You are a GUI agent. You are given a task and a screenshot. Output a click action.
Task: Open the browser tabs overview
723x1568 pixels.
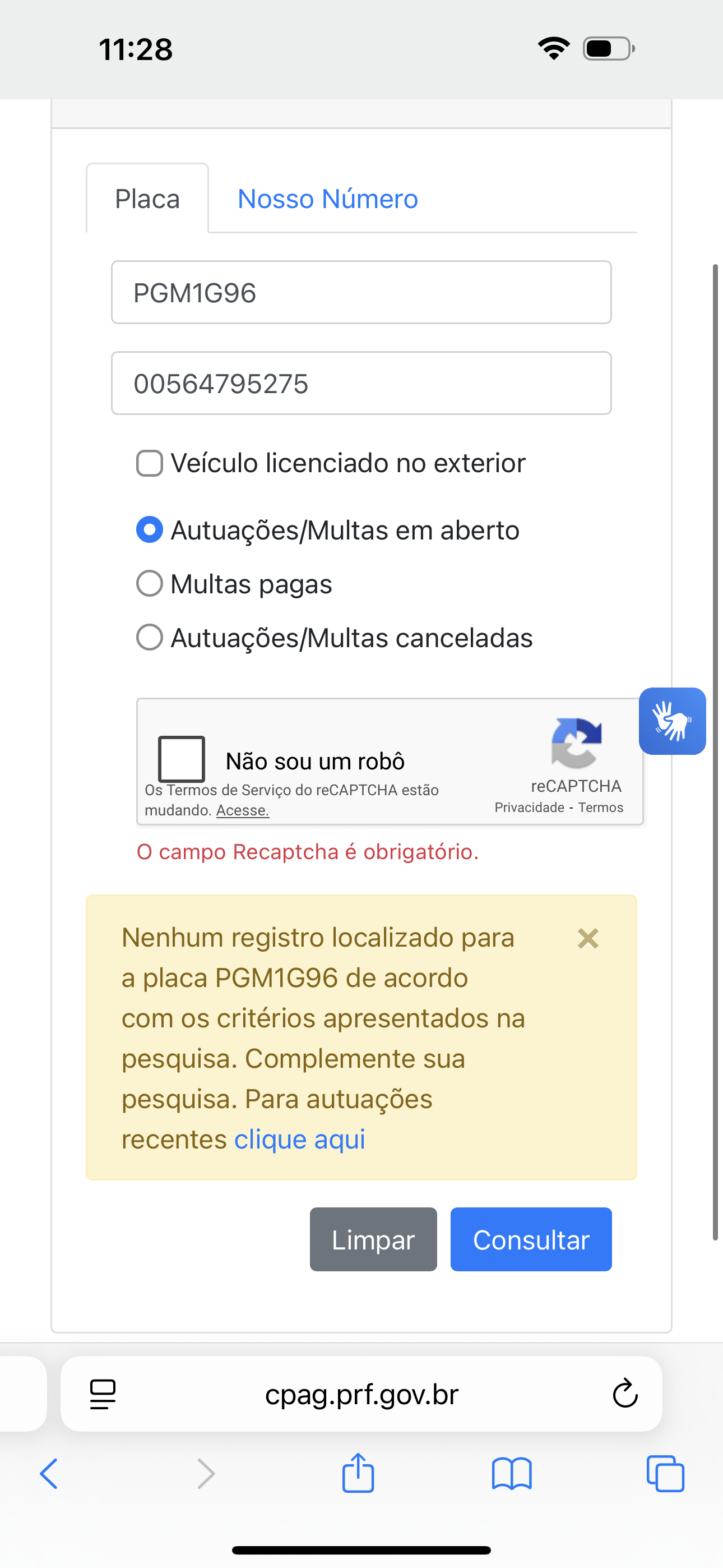tap(665, 1474)
